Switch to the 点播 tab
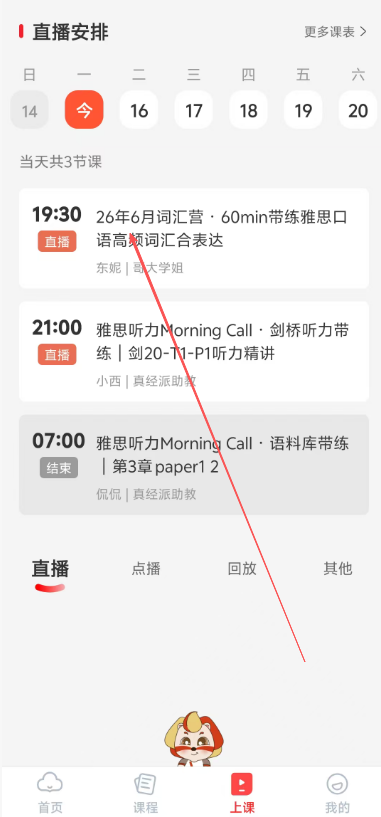The height and width of the screenshot is (817, 381). pos(146,568)
